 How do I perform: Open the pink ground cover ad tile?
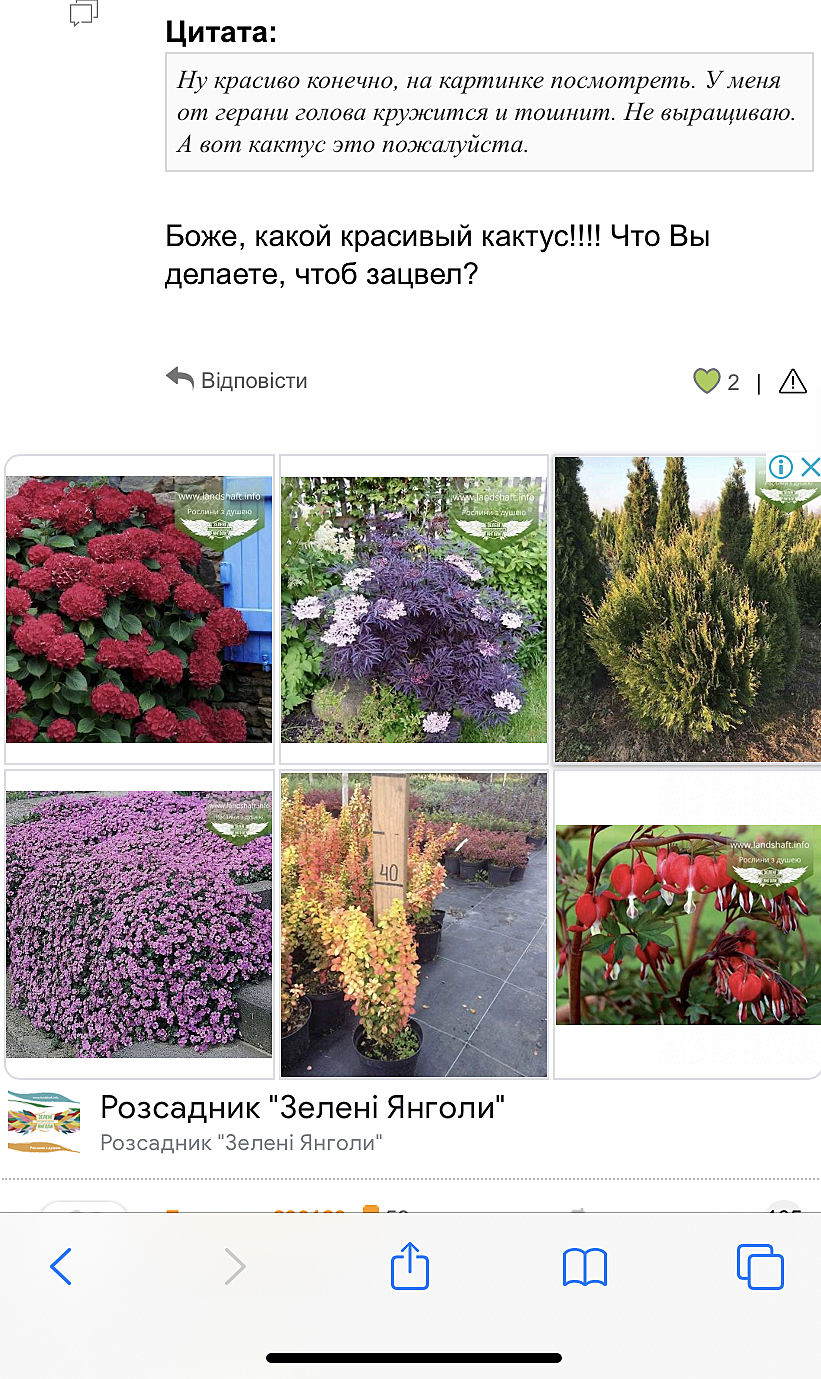[x=139, y=924]
